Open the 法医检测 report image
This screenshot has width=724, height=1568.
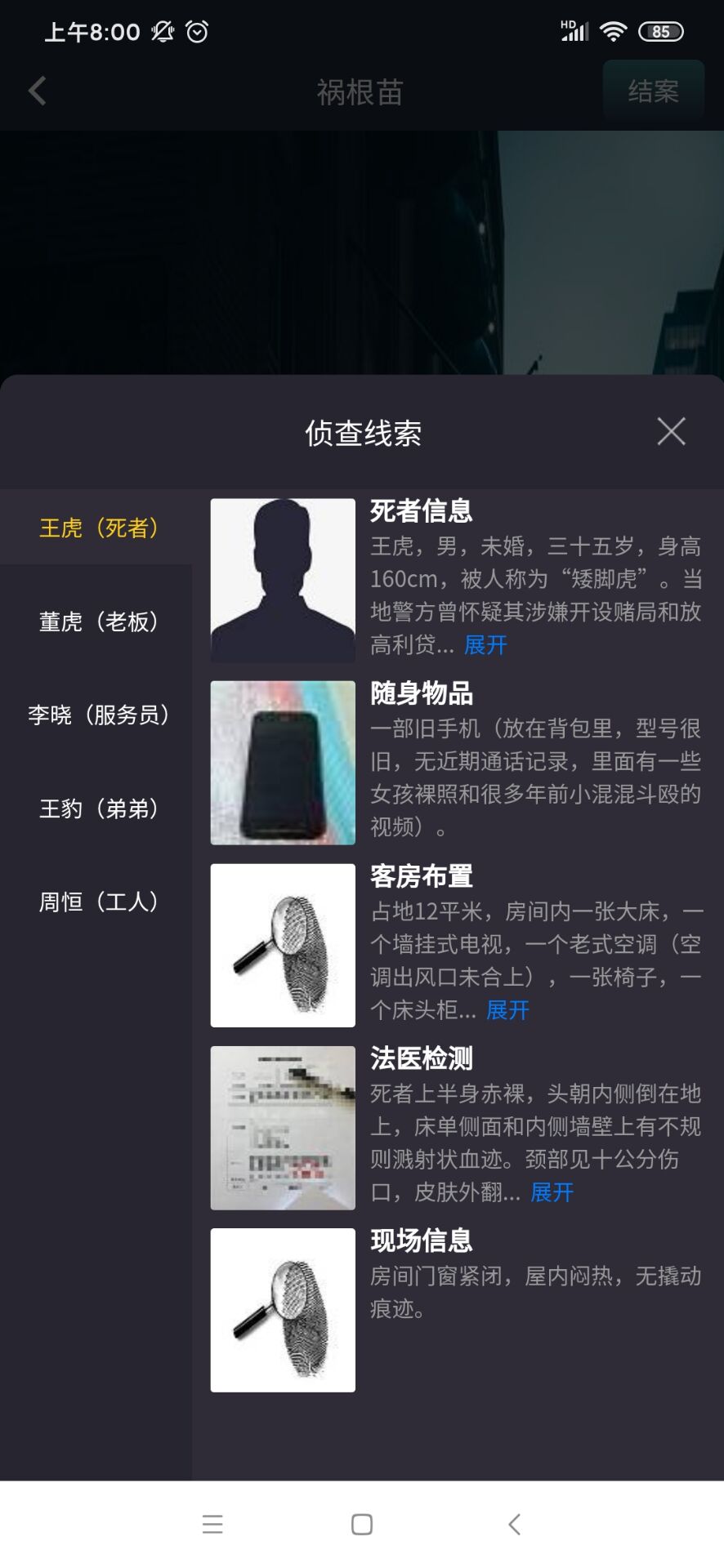pos(283,1128)
